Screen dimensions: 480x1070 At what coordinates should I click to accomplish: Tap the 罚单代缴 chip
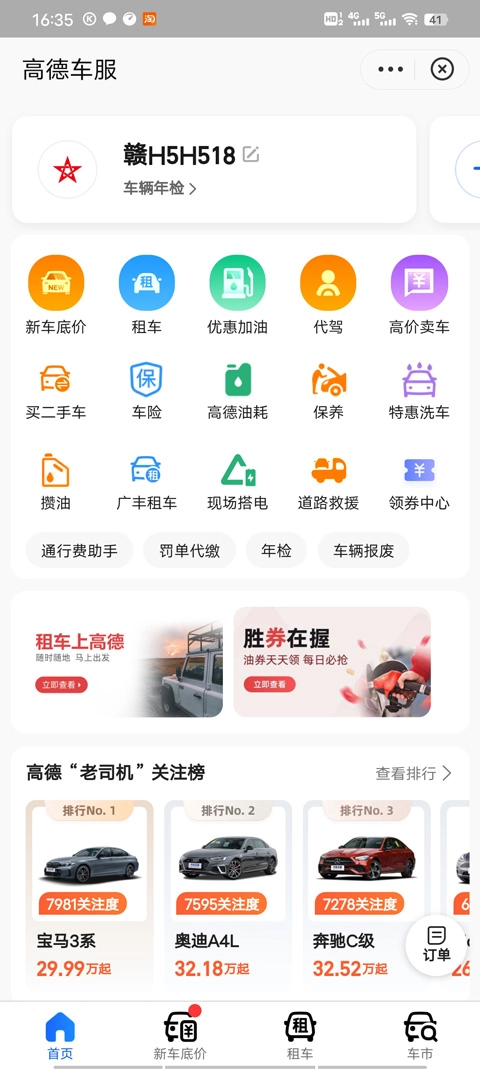189,551
